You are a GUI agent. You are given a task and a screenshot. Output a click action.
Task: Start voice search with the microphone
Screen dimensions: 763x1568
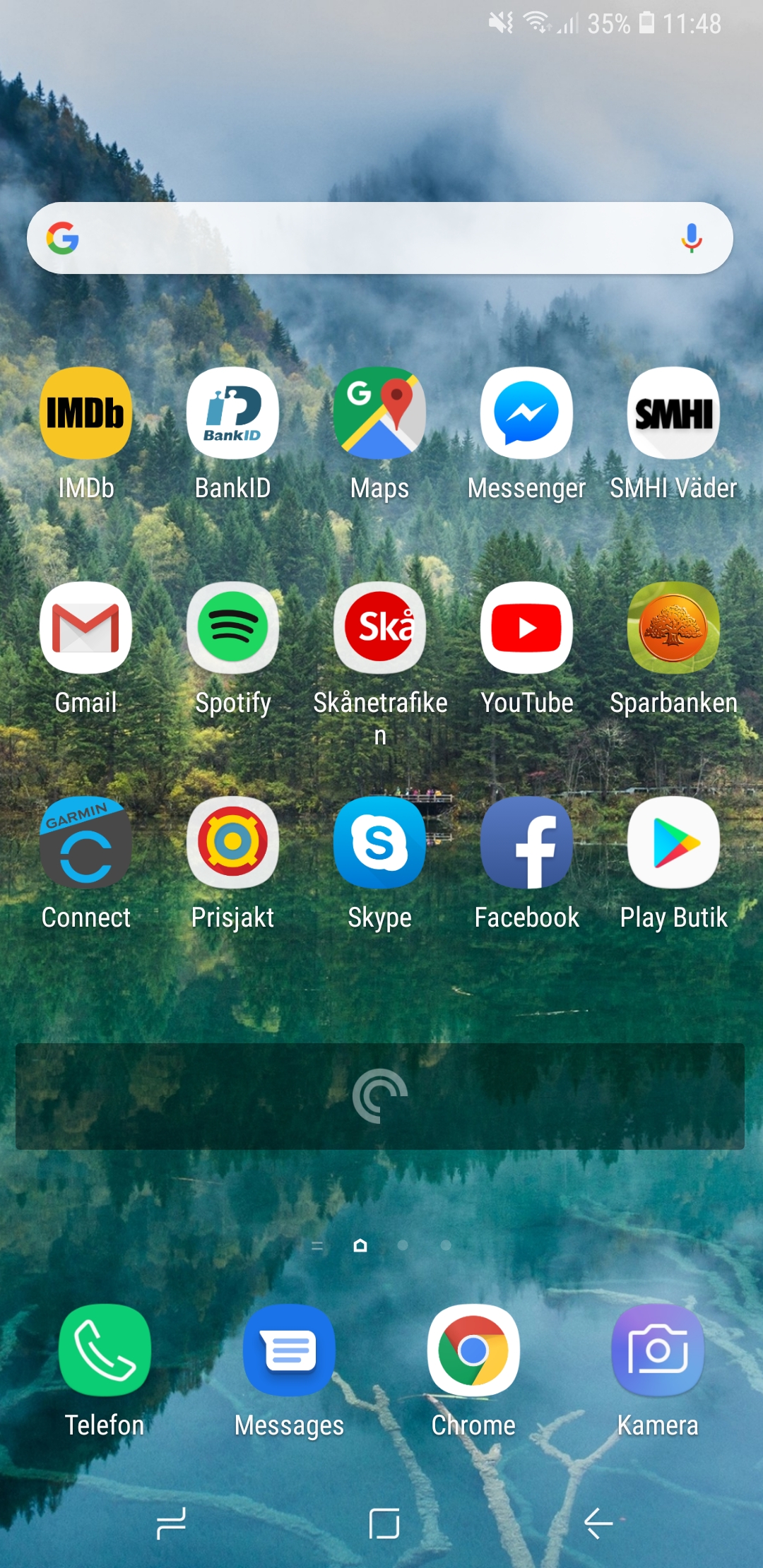[692, 238]
